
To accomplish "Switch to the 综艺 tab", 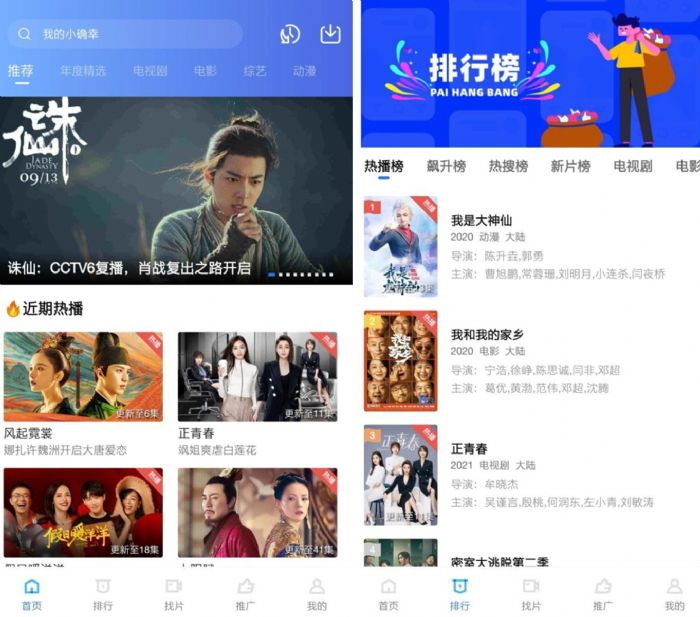I will (x=255, y=71).
